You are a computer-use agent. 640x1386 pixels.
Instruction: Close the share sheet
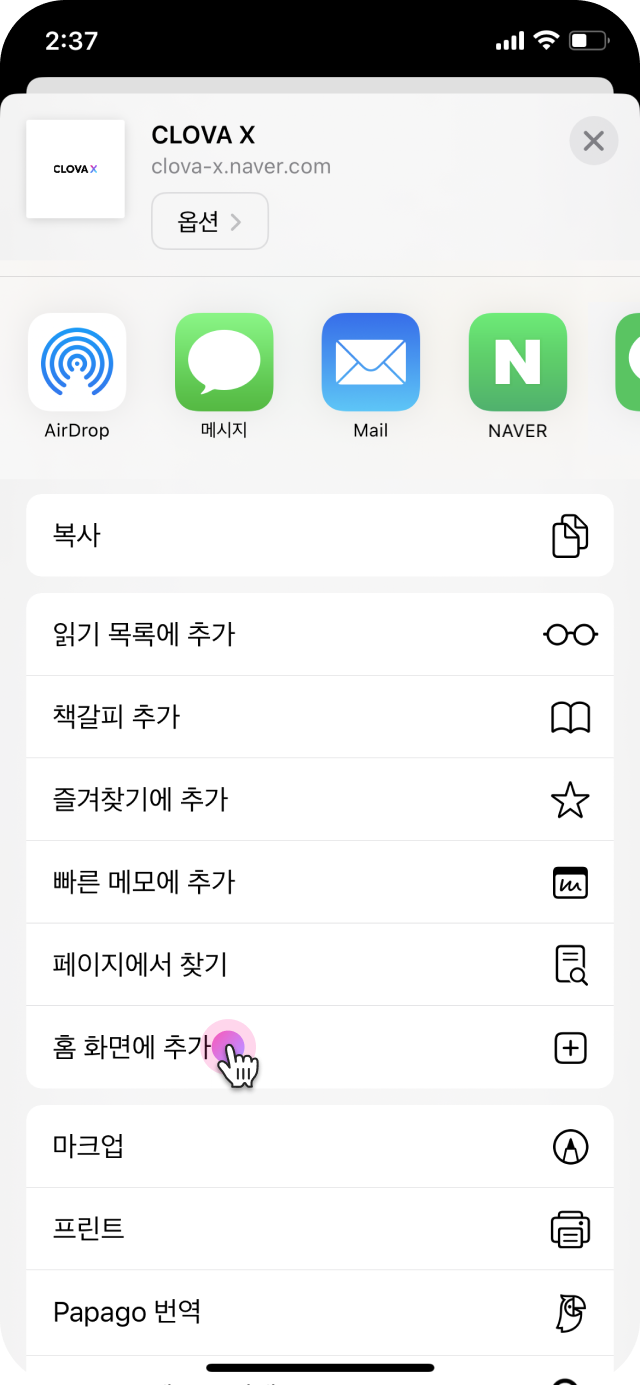(593, 141)
